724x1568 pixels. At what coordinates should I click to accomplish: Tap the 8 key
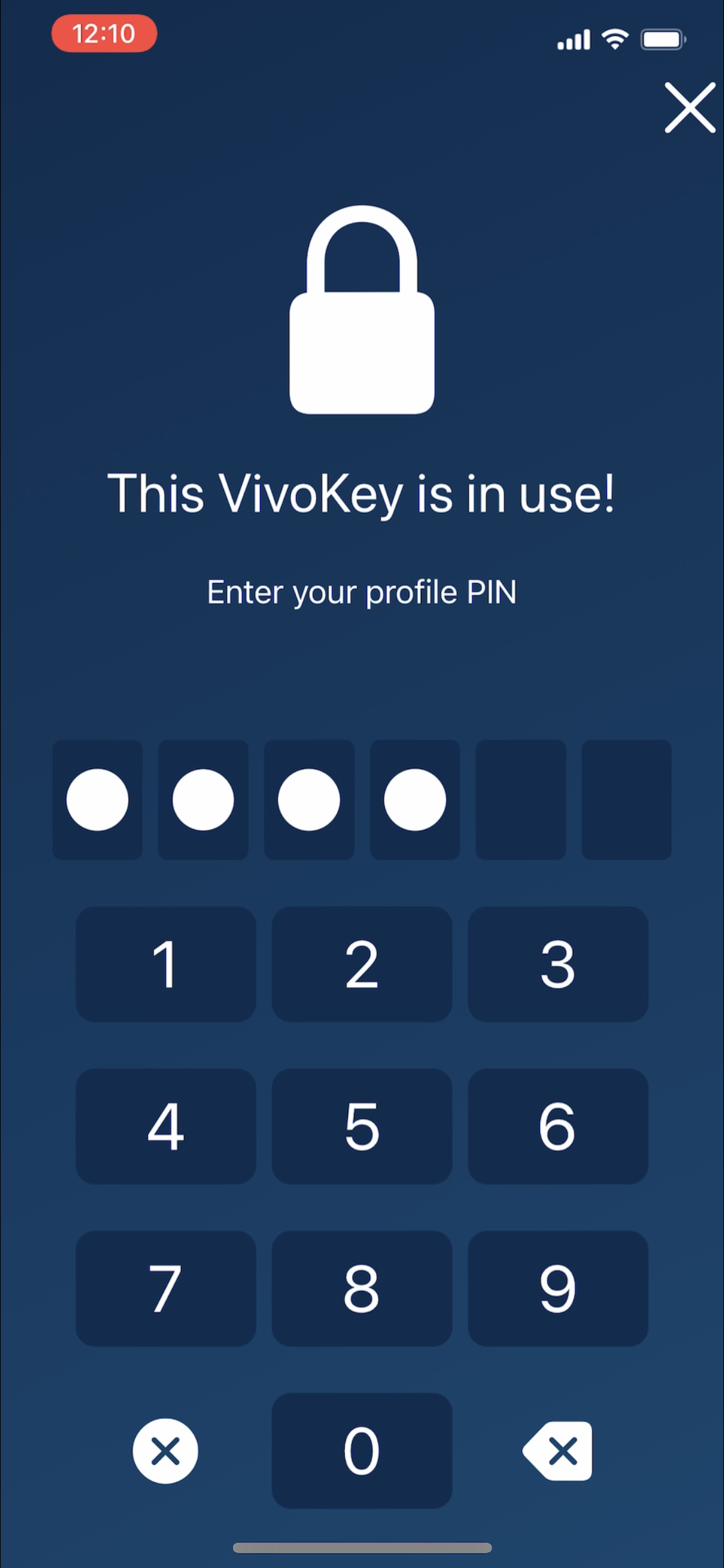(x=362, y=1289)
